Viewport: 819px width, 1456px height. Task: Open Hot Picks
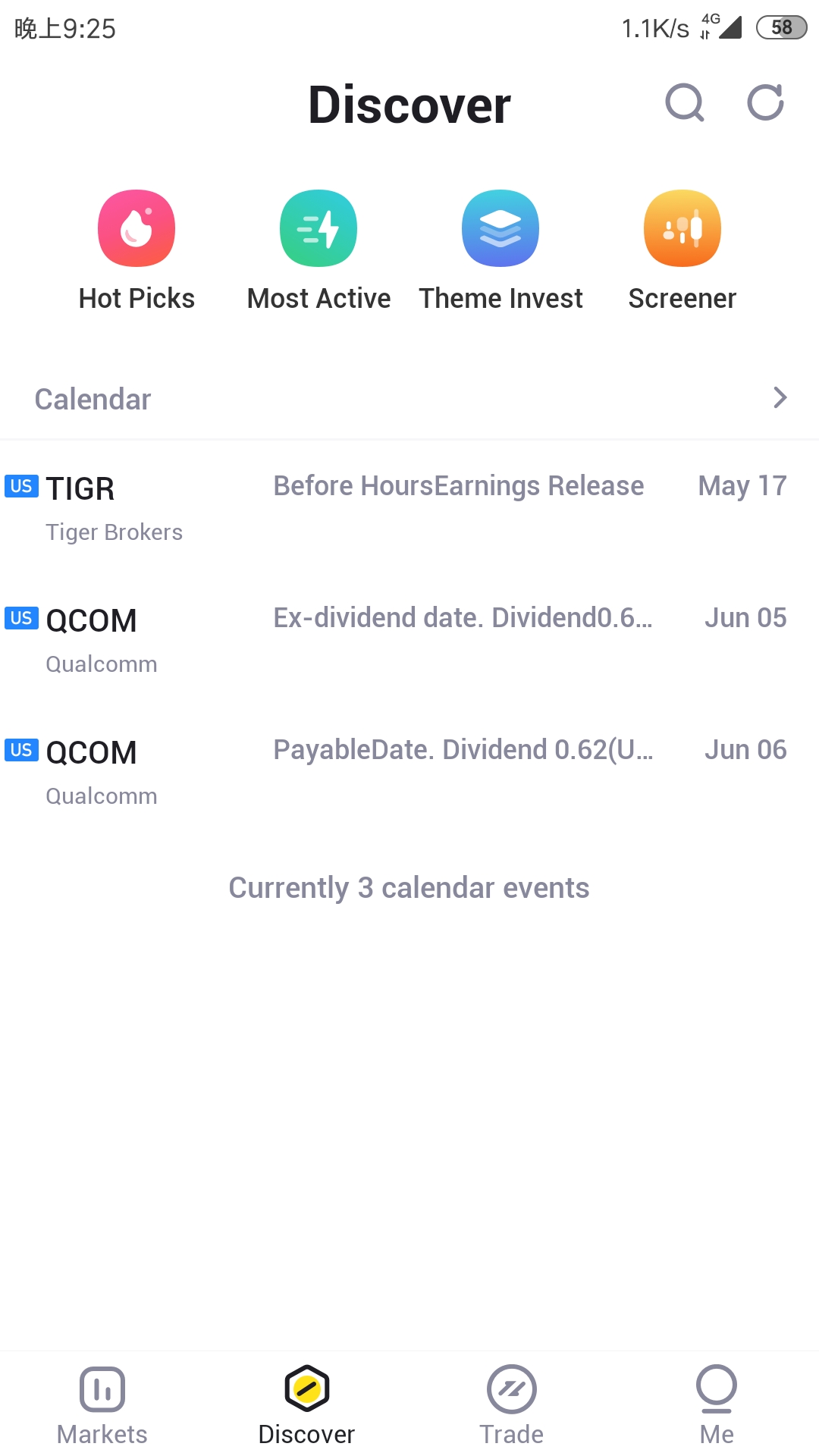click(x=136, y=251)
